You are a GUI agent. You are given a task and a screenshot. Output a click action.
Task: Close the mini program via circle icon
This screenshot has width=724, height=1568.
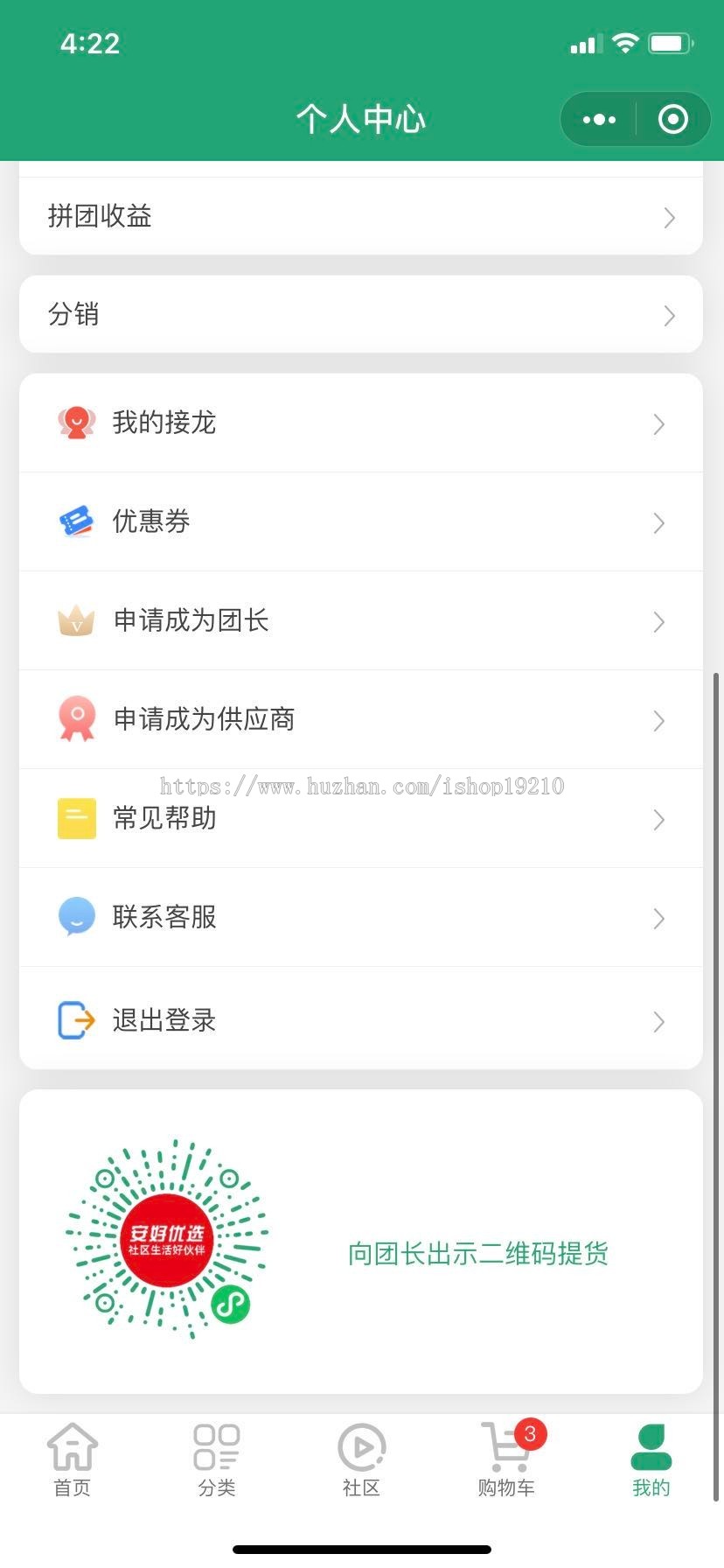(x=672, y=119)
